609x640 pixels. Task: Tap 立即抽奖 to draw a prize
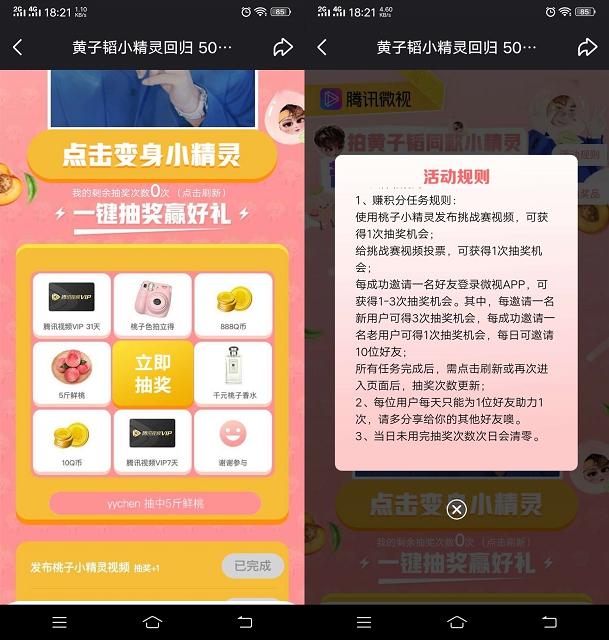152,374
